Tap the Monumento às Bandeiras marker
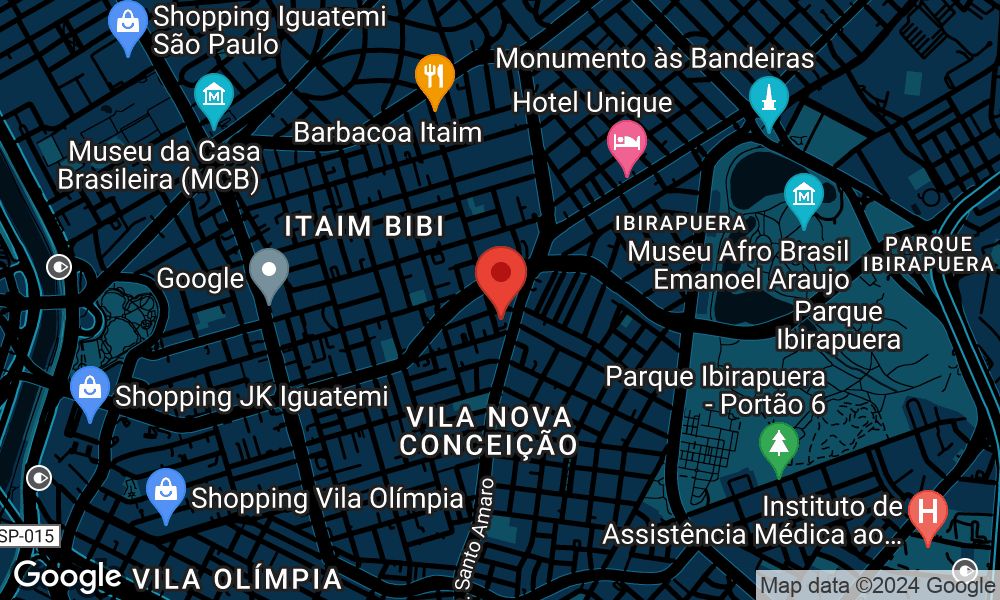The width and height of the screenshot is (1000, 600). [x=769, y=100]
